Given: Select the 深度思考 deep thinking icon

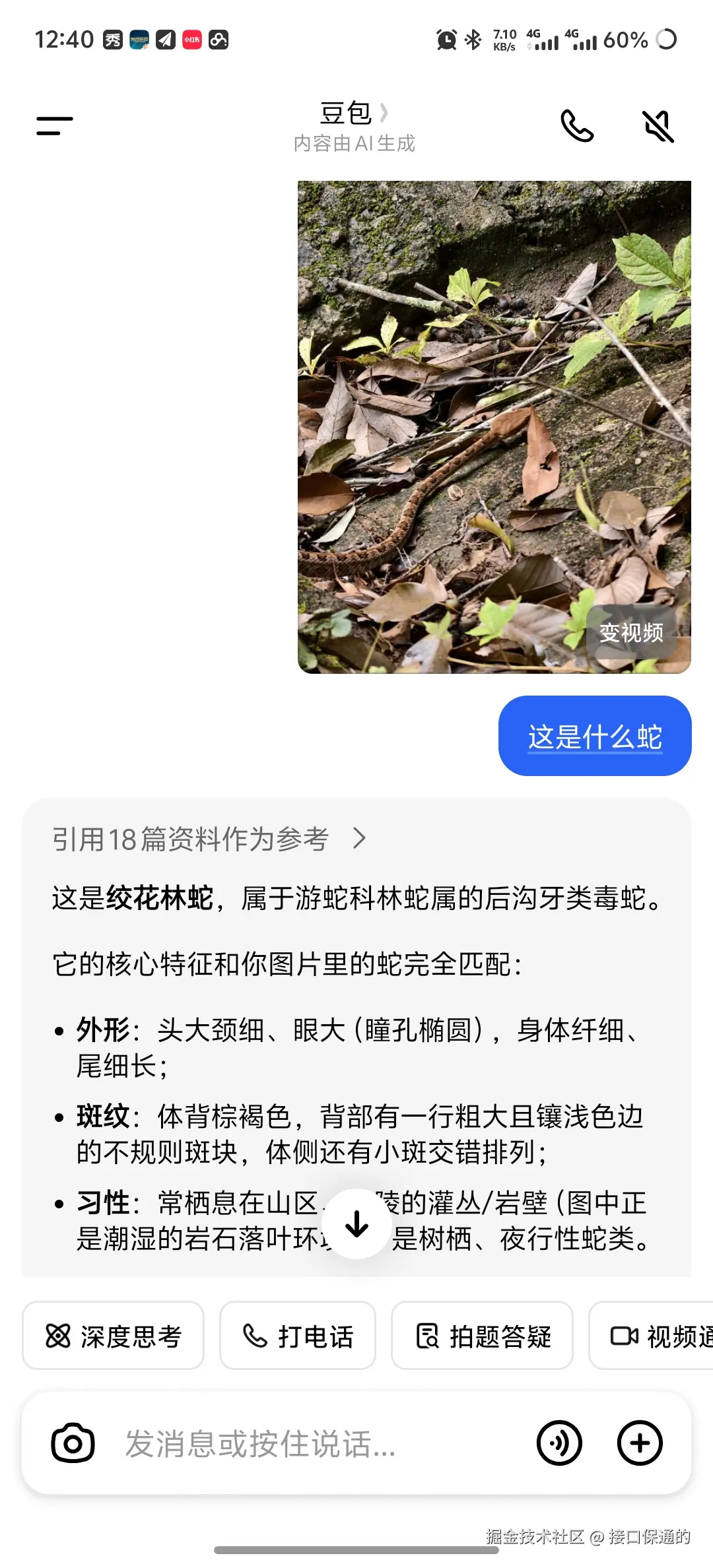Looking at the screenshot, I should tap(60, 1335).
